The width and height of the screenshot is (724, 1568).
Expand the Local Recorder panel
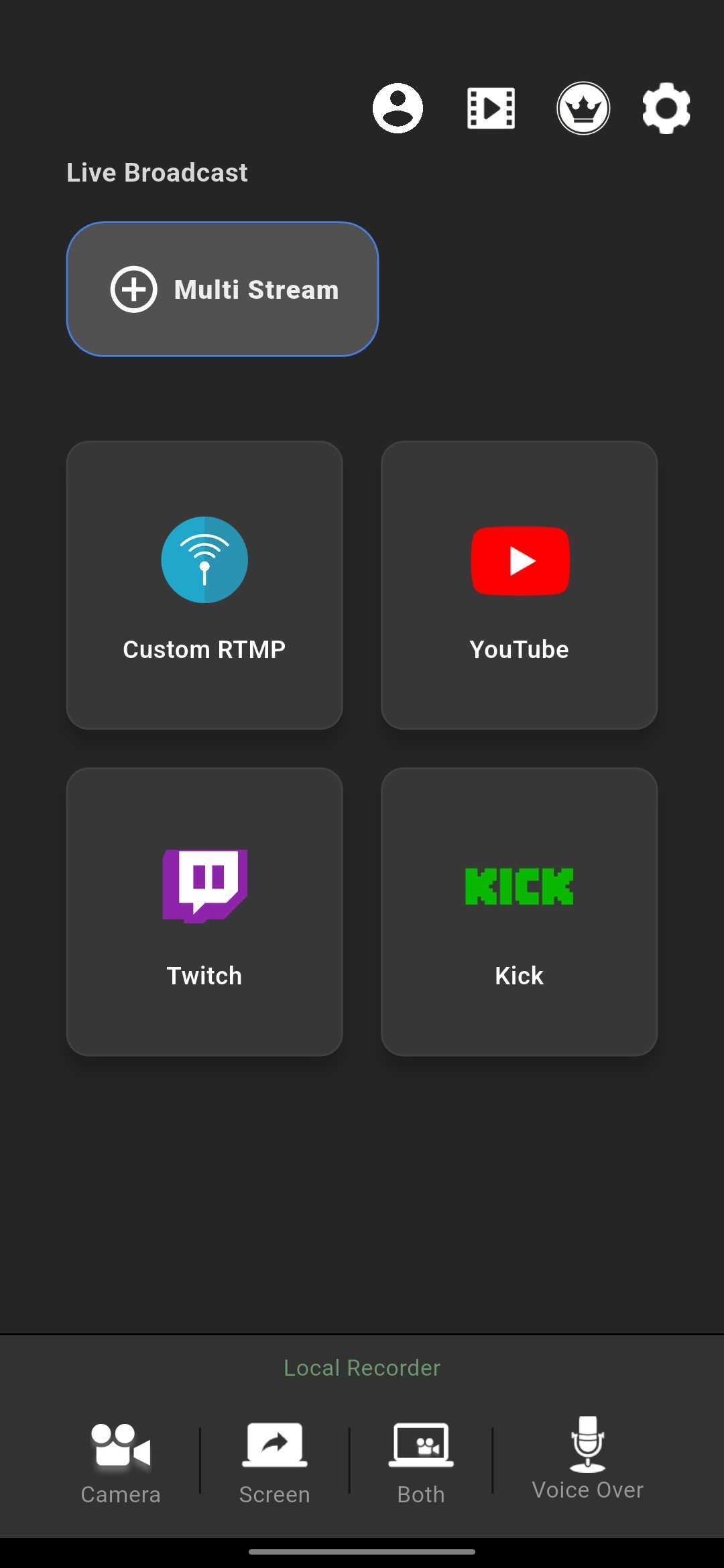(361, 1368)
